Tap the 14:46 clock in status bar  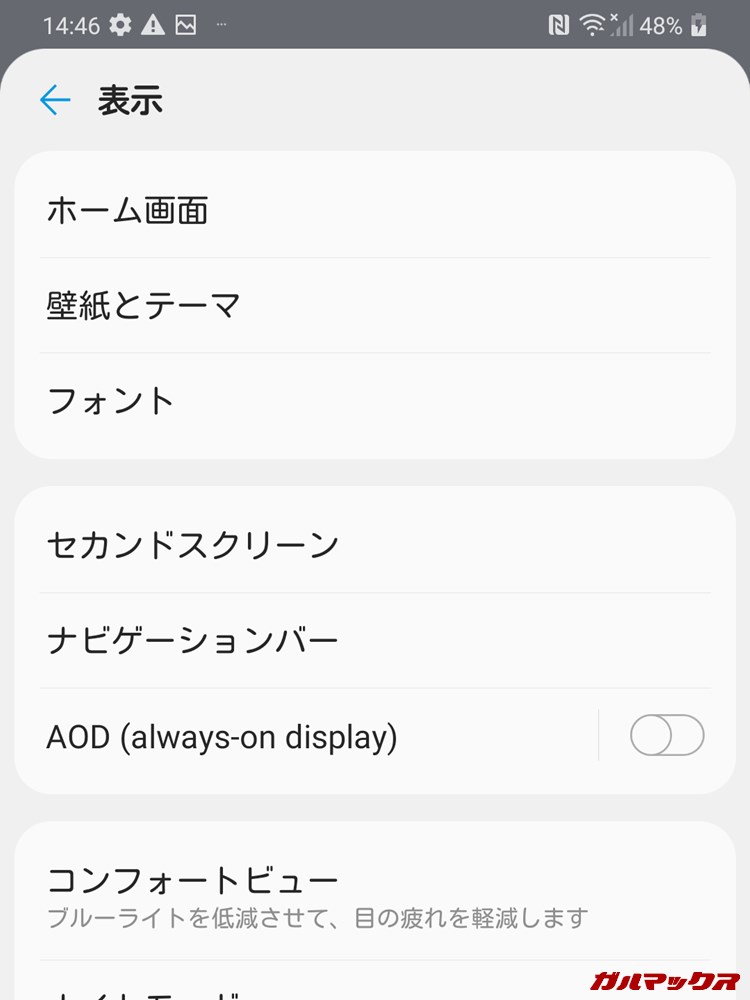(x=70, y=25)
